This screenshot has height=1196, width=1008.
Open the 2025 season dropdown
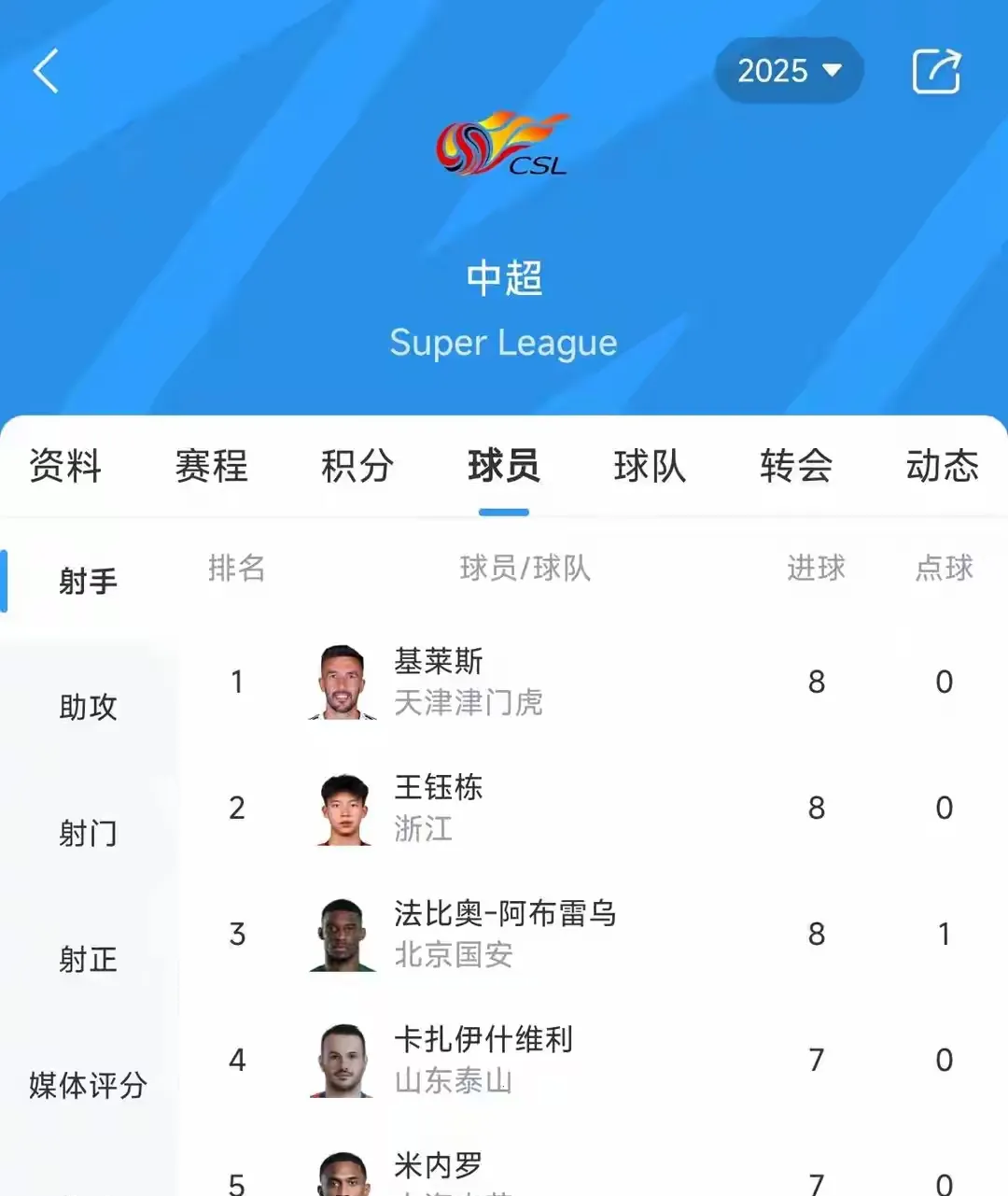pos(789,71)
